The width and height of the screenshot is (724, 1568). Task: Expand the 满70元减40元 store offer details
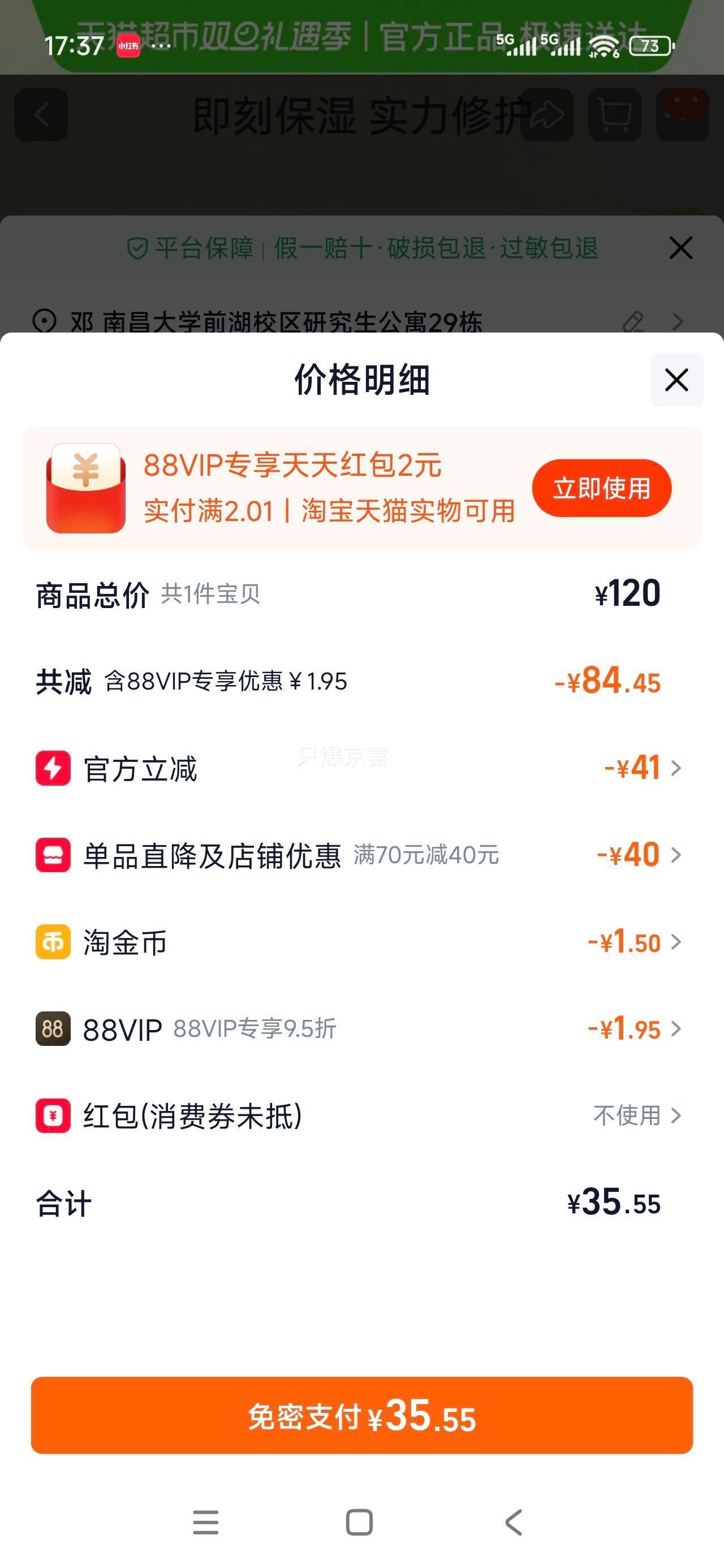tap(675, 855)
